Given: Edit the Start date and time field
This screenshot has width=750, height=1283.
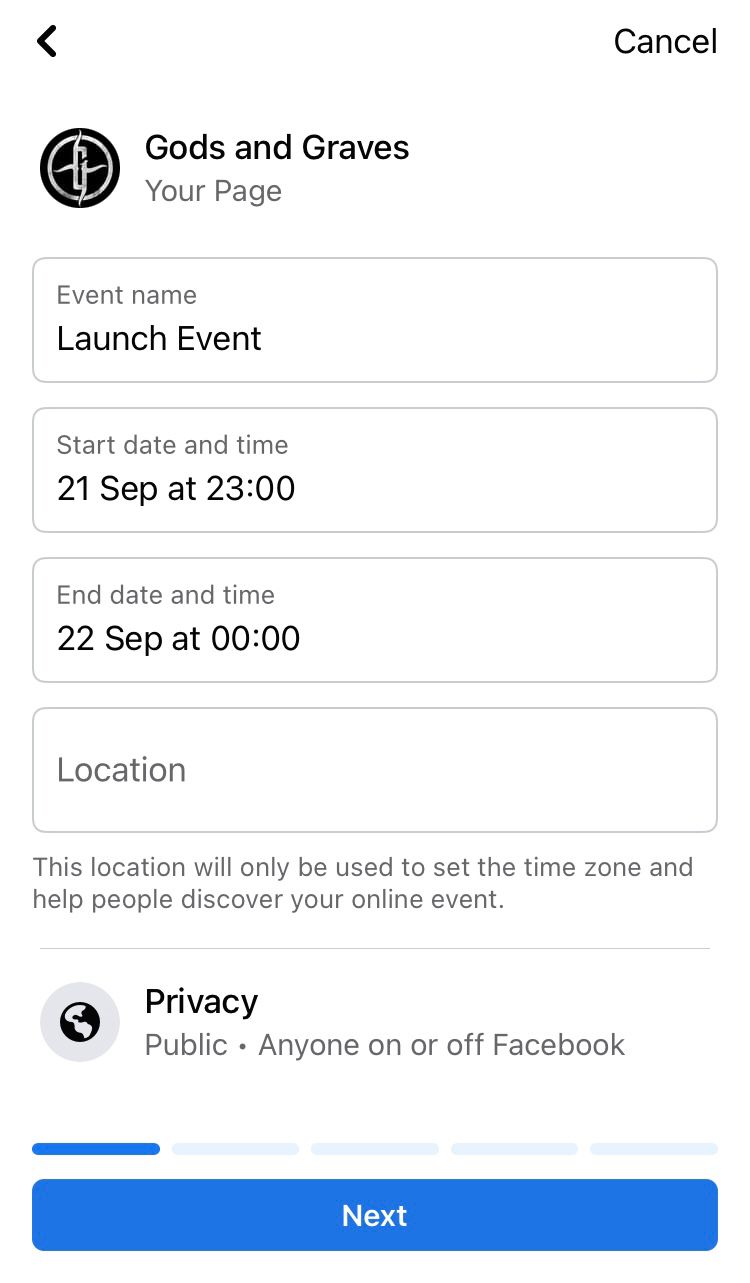Looking at the screenshot, I should [375, 470].
